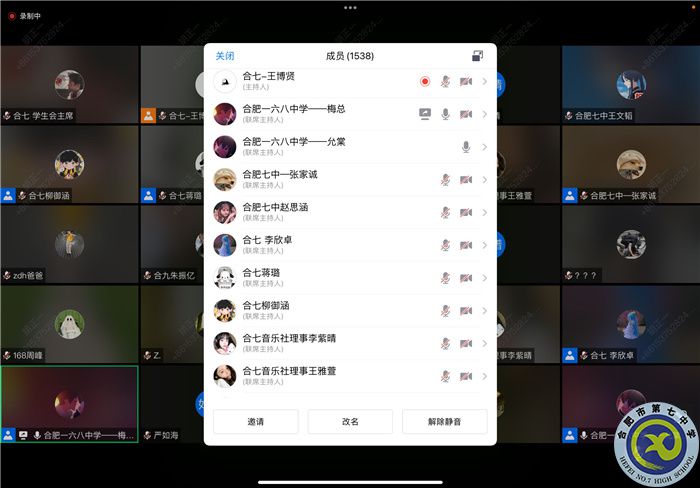This screenshot has height=488, width=700.
Task: Tap 解除静音 to unmute
Action: pyautogui.click(x=444, y=422)
